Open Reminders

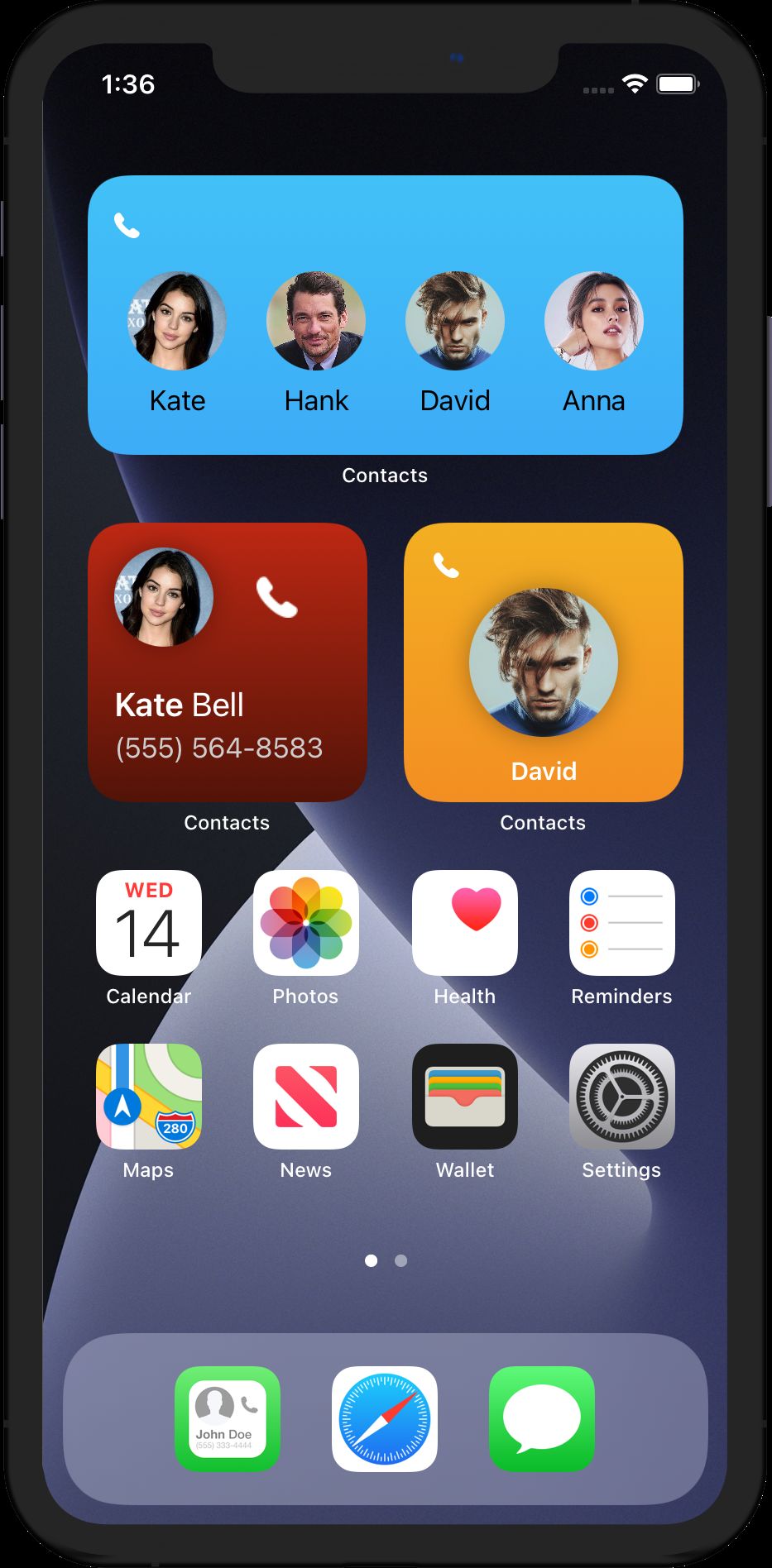622,923
